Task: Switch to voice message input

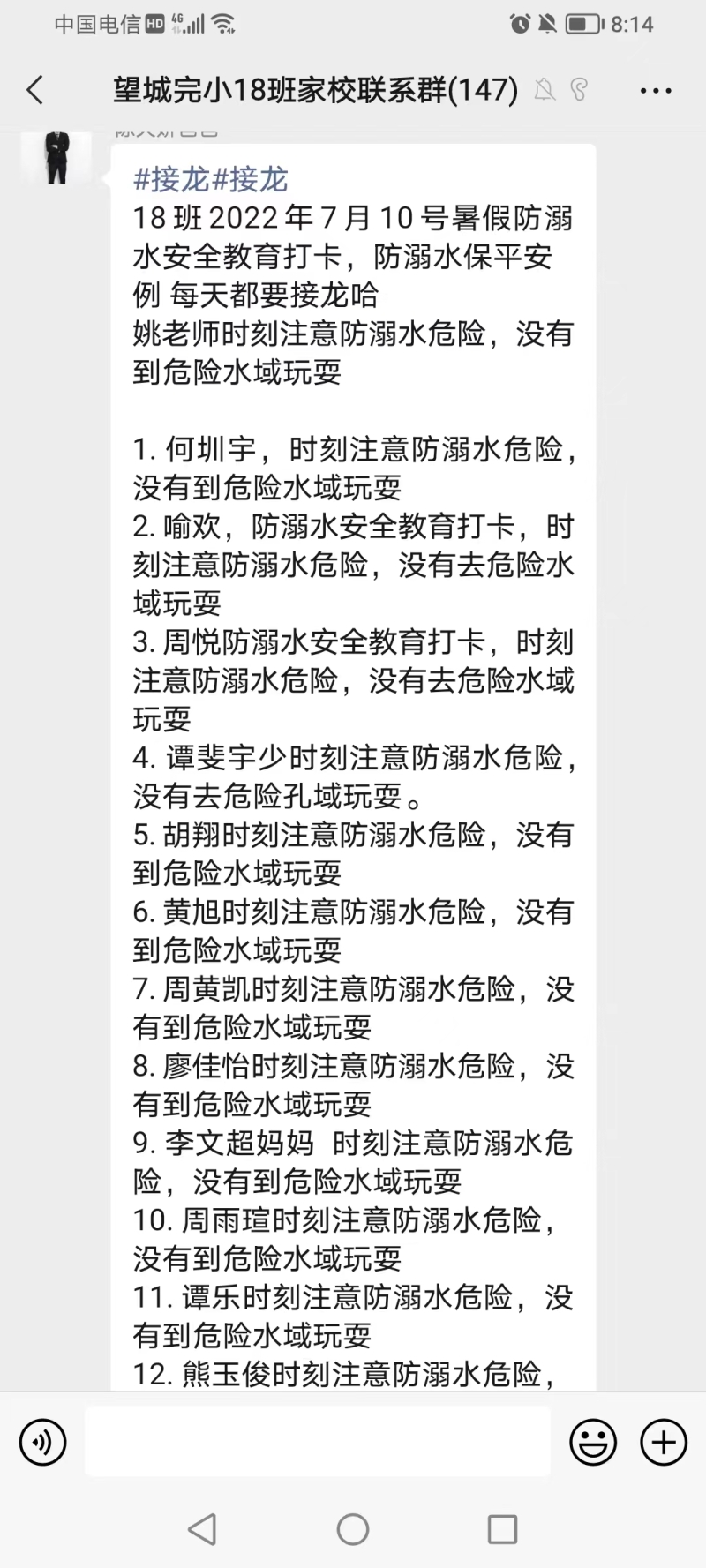Action: [42, 1443]
